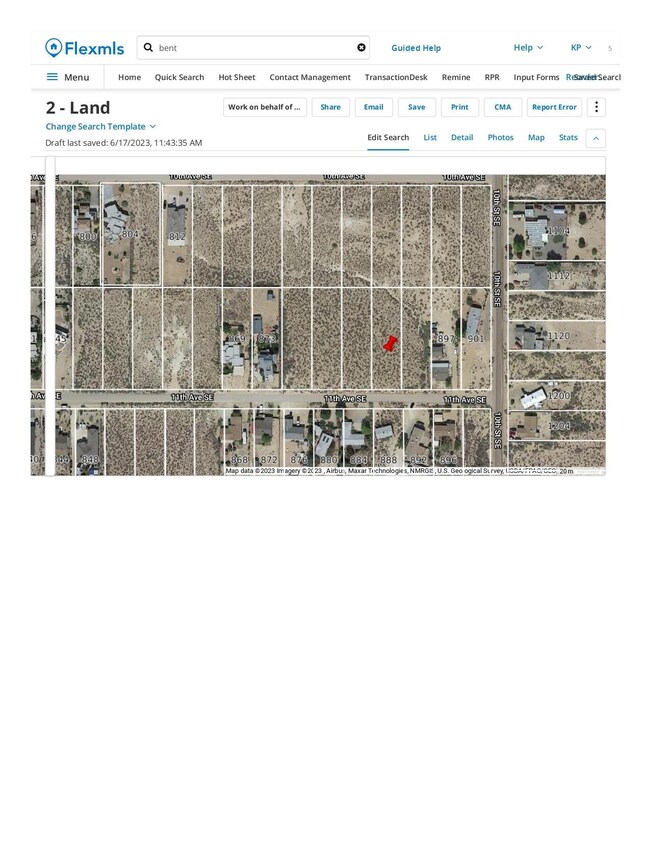Viewport: 650px width, 841px height.
Task: Create a CMA
Action: 502,107
